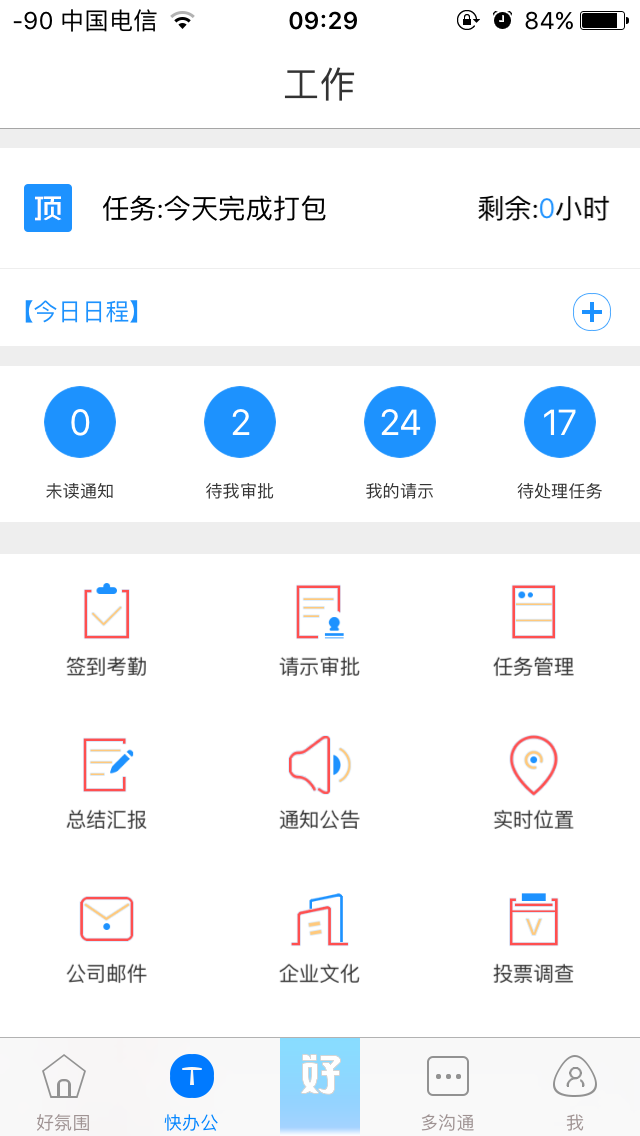Open 待我审批 pending approvals
Image resolution: width=640 pixels, height=1136 pixels.
click(x=240, y=422)
